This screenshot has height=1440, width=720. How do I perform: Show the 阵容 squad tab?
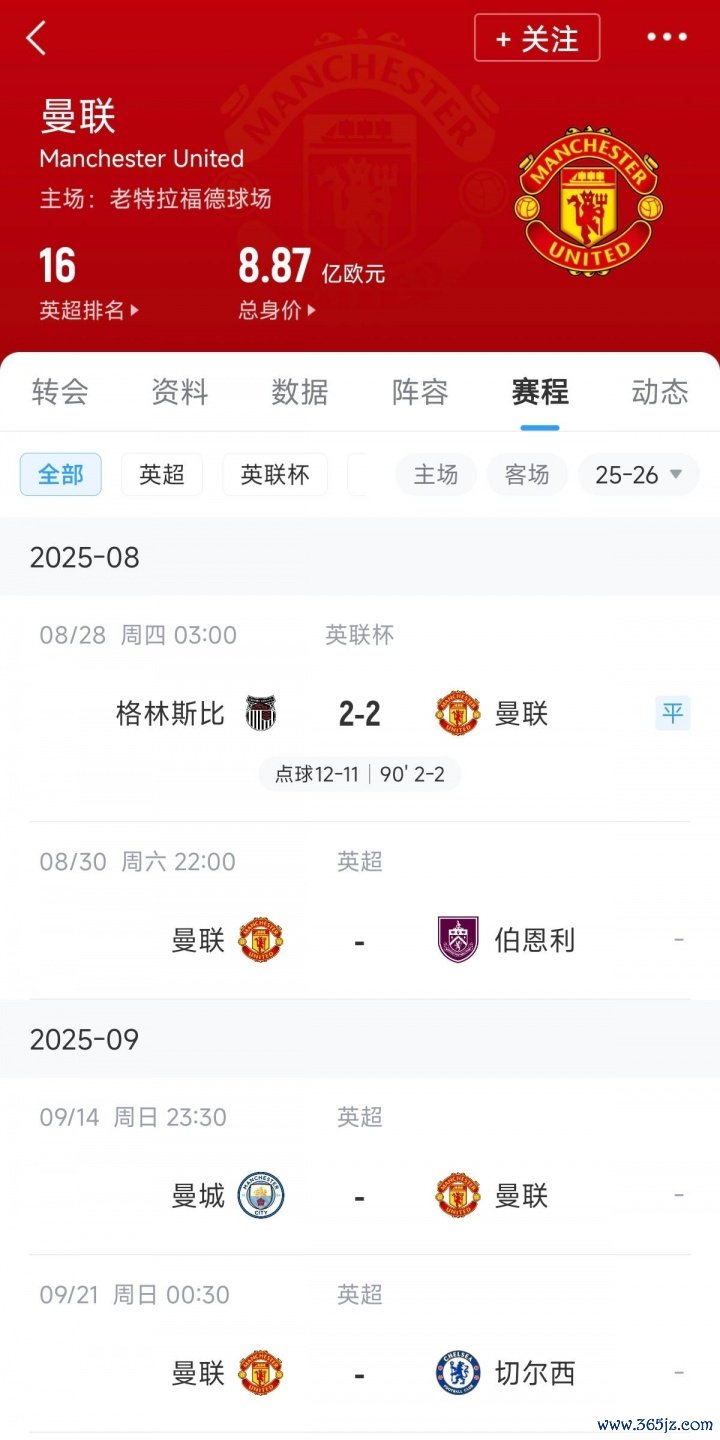[x=420, y=392]
